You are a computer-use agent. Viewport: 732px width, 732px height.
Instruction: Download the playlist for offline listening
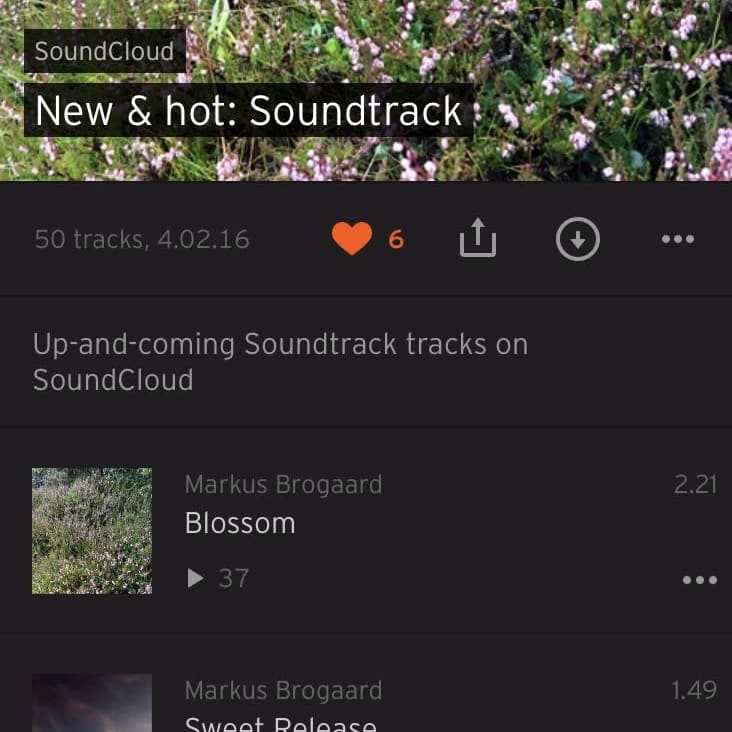(578, 239)
